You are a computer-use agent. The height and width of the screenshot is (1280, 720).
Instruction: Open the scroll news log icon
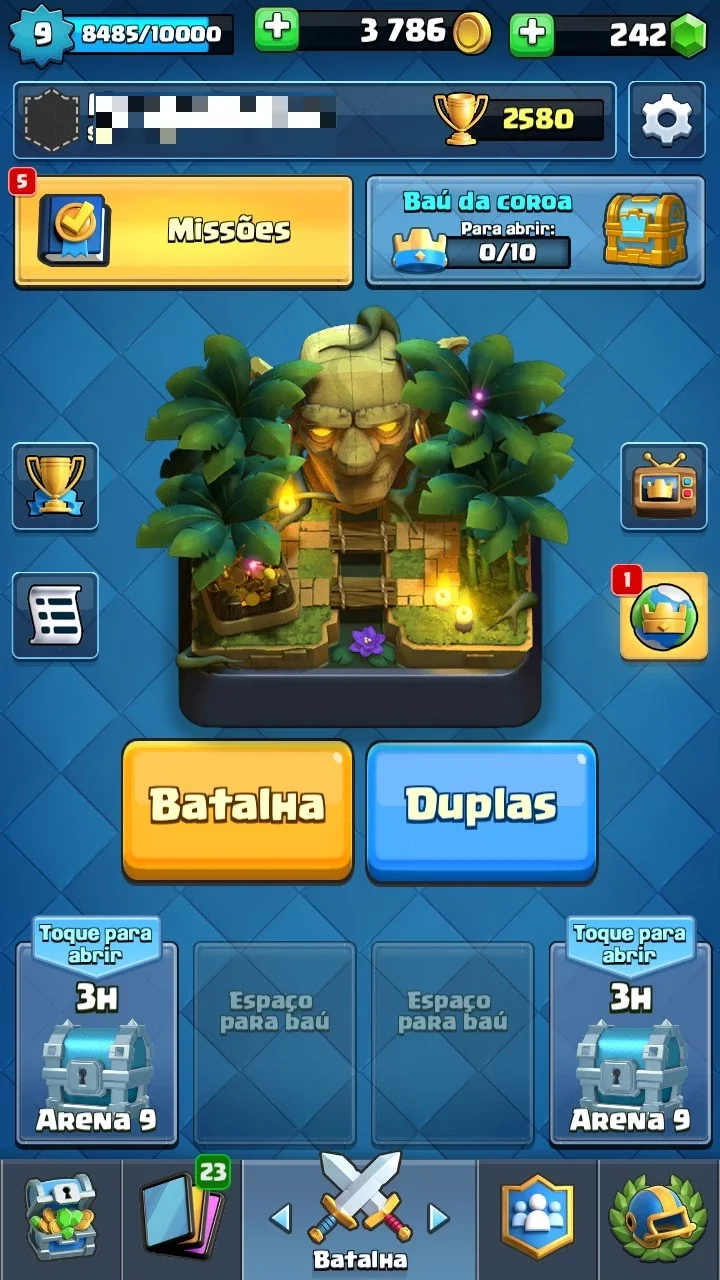click(x=55, y=615)
